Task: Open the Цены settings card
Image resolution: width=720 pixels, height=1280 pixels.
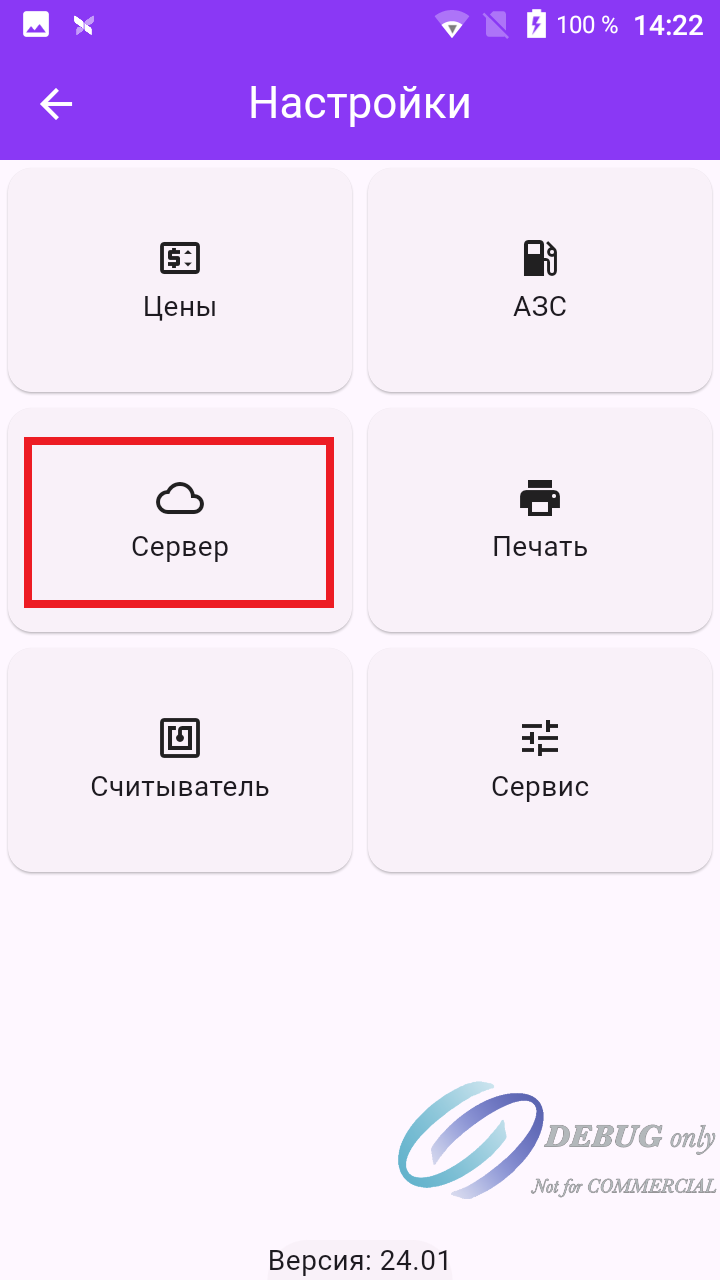Action: (x=180, y=280)
